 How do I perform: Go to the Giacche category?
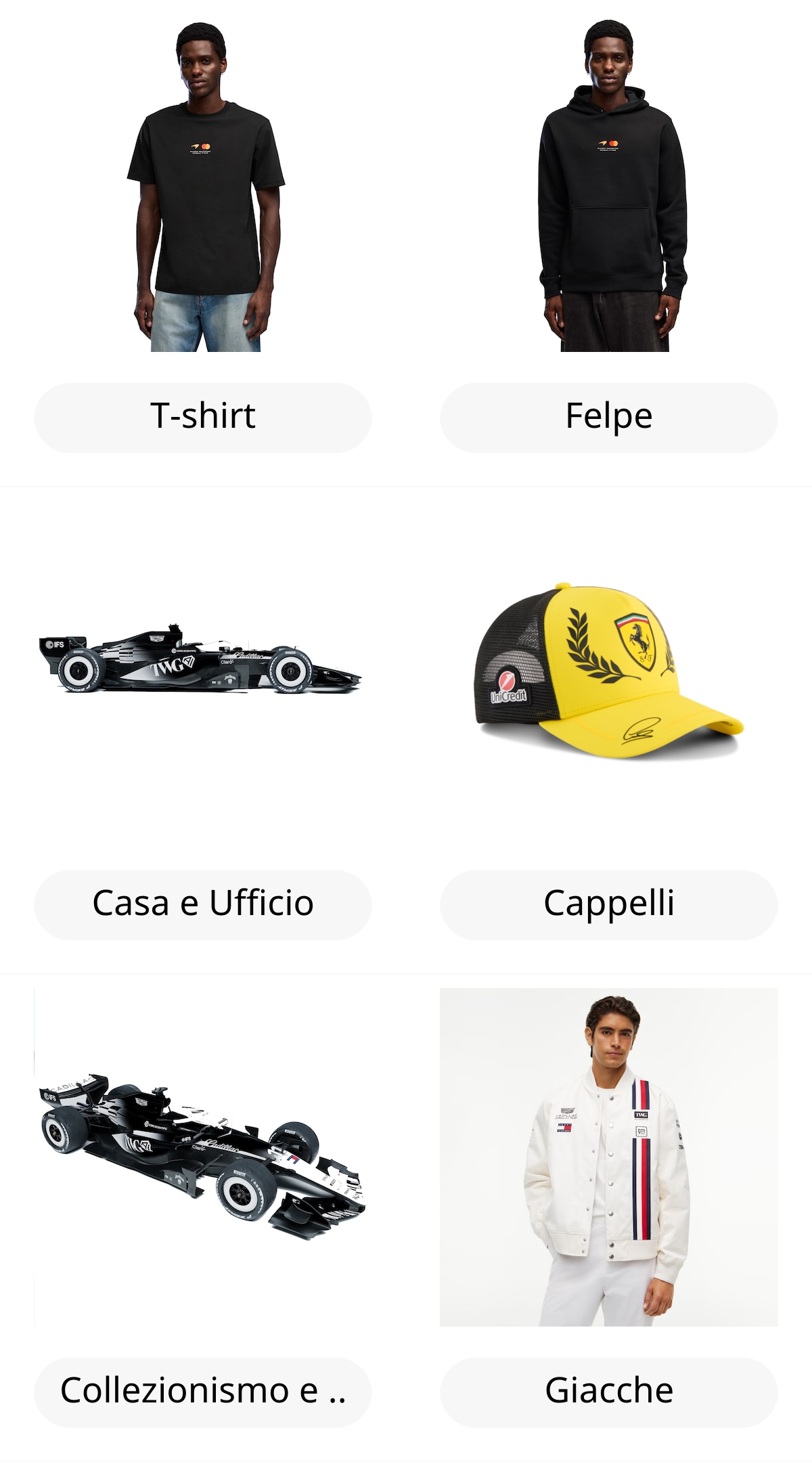(609, 1392)
